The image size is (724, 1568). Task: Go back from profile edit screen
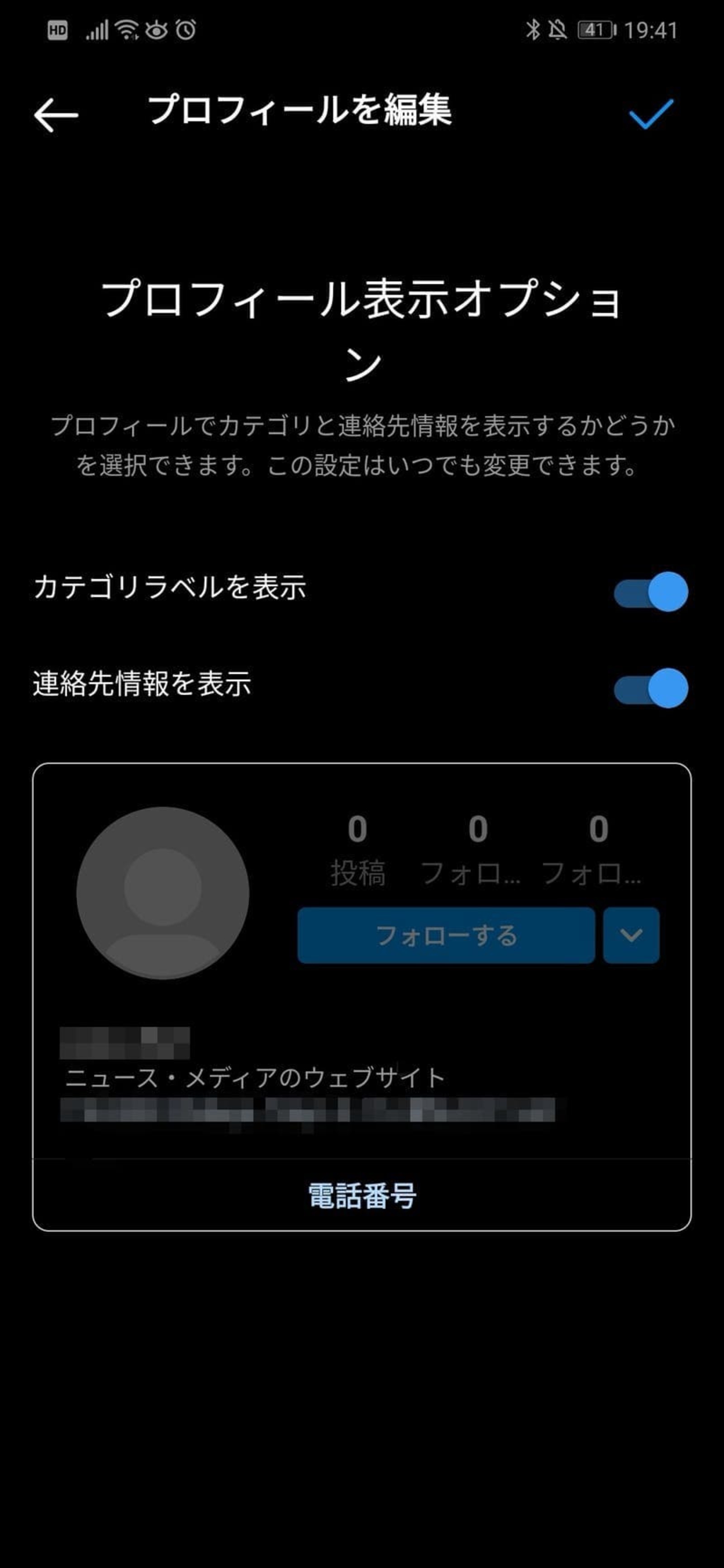coord(56,114)
